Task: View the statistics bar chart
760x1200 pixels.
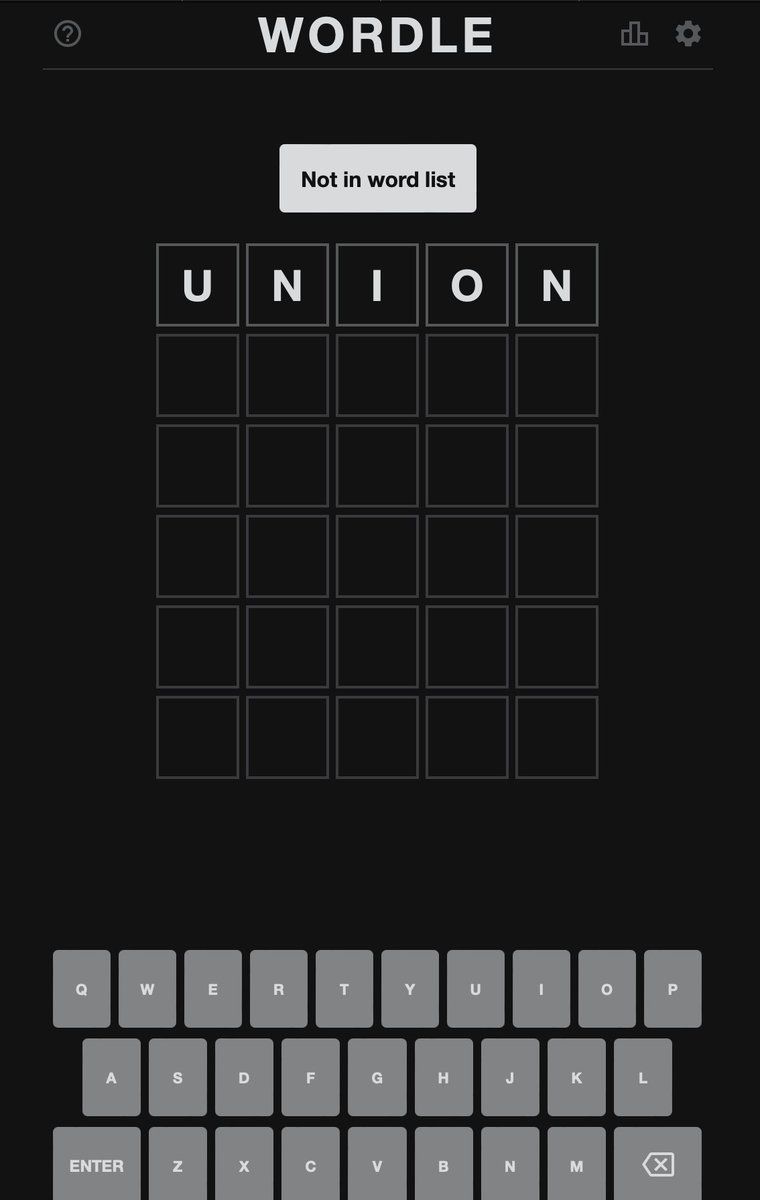Action: coord(634,34)
